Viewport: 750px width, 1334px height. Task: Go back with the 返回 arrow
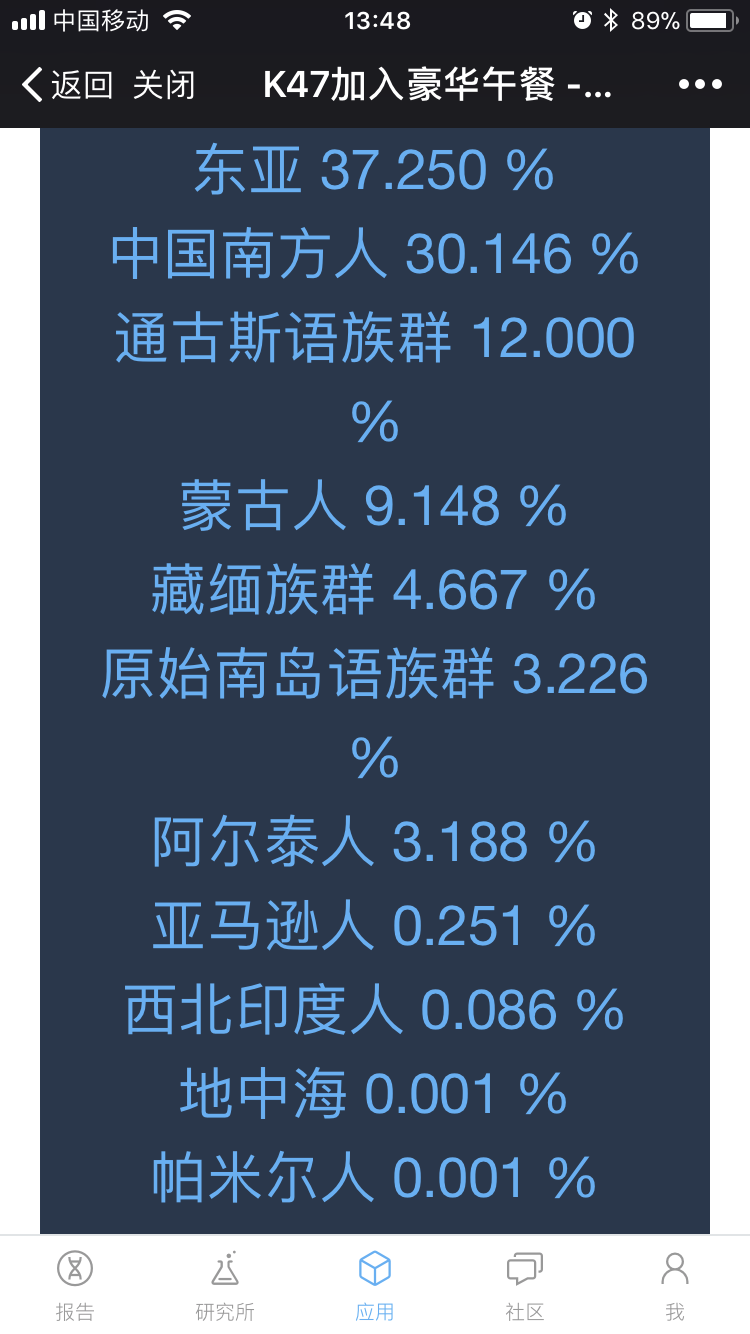[x=67, y=85]
